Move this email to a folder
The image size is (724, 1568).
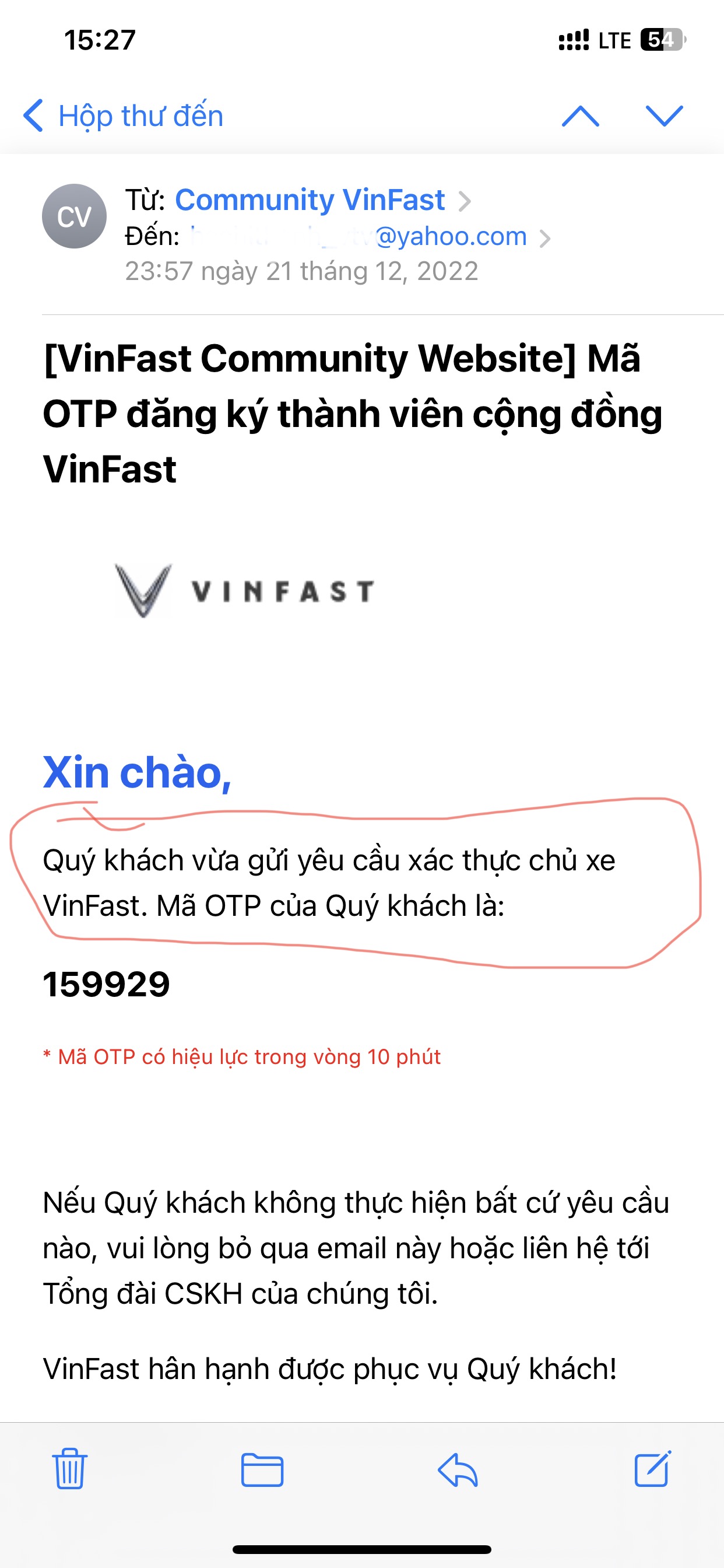262,1470
